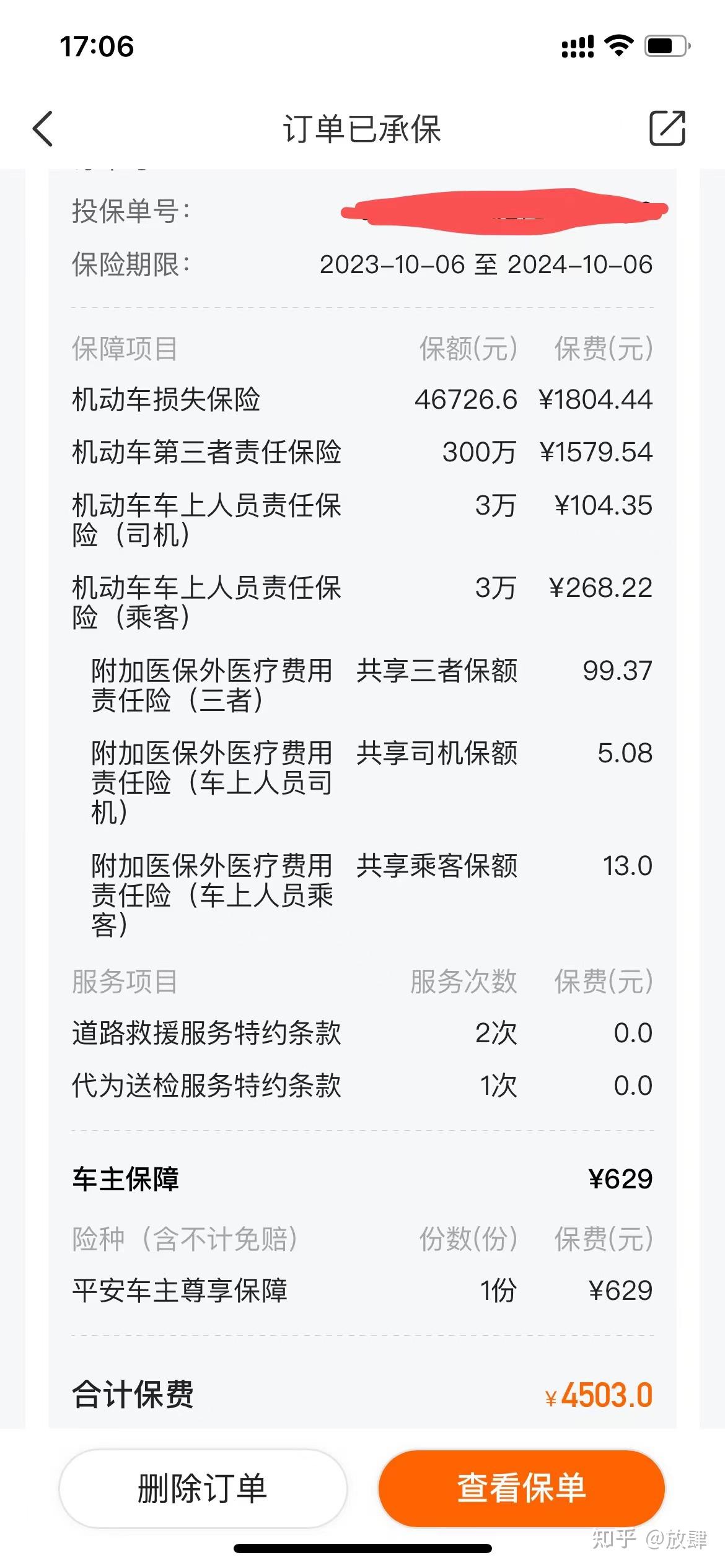Open the policy with 查看保单

pos(521,1488)
